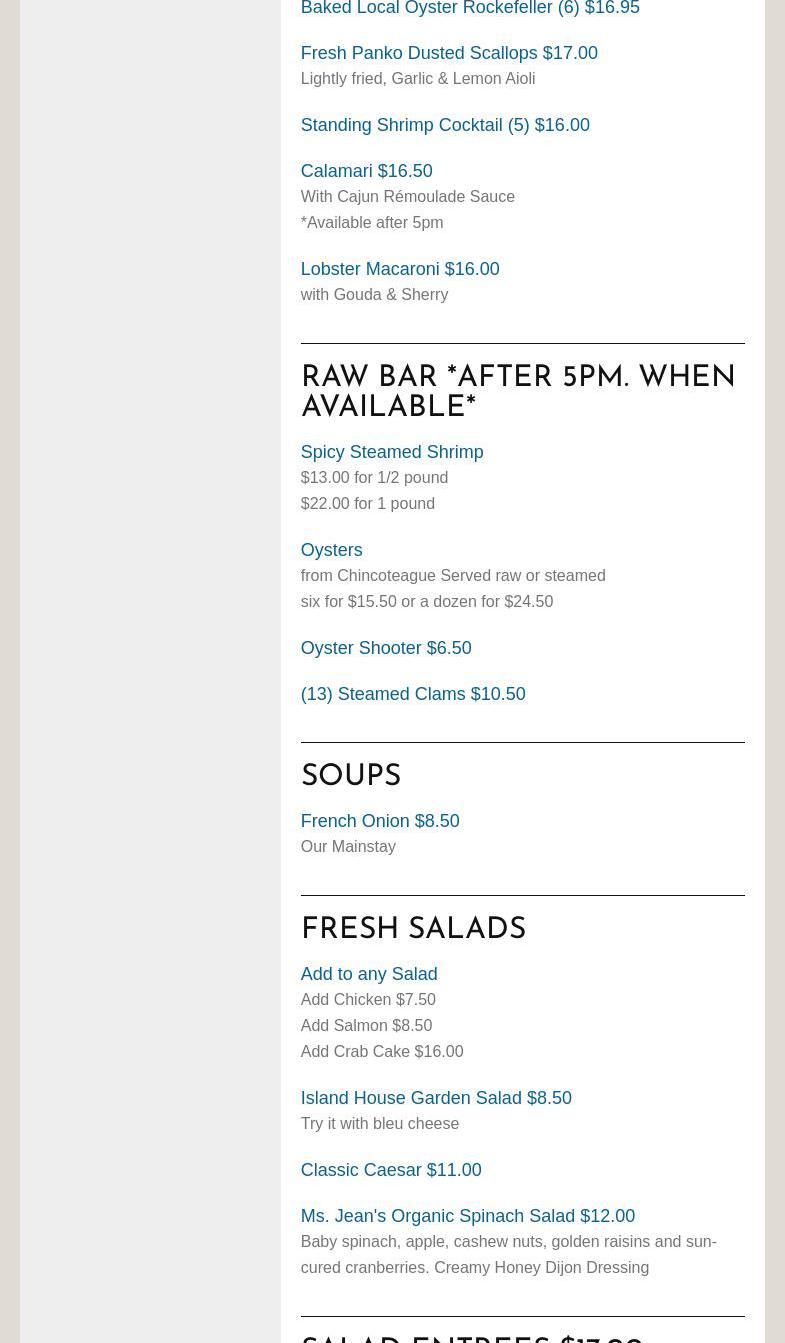Open the Fresh Panko Dusted Scallops item
This screenshot has width=785, height=1343.
[448, 53]
